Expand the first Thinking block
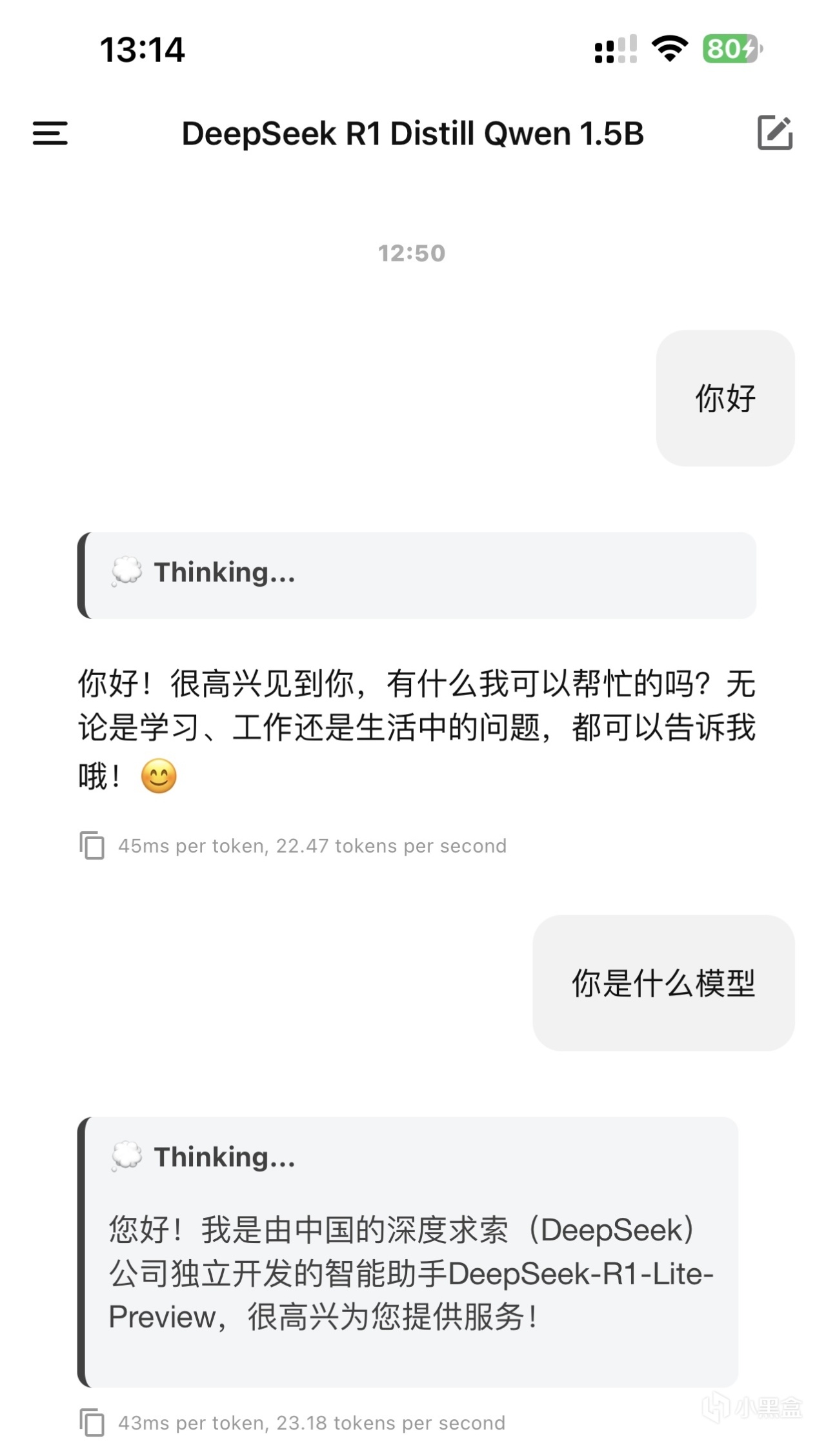Screen dimensions: 826x1456 pos(223,573)
